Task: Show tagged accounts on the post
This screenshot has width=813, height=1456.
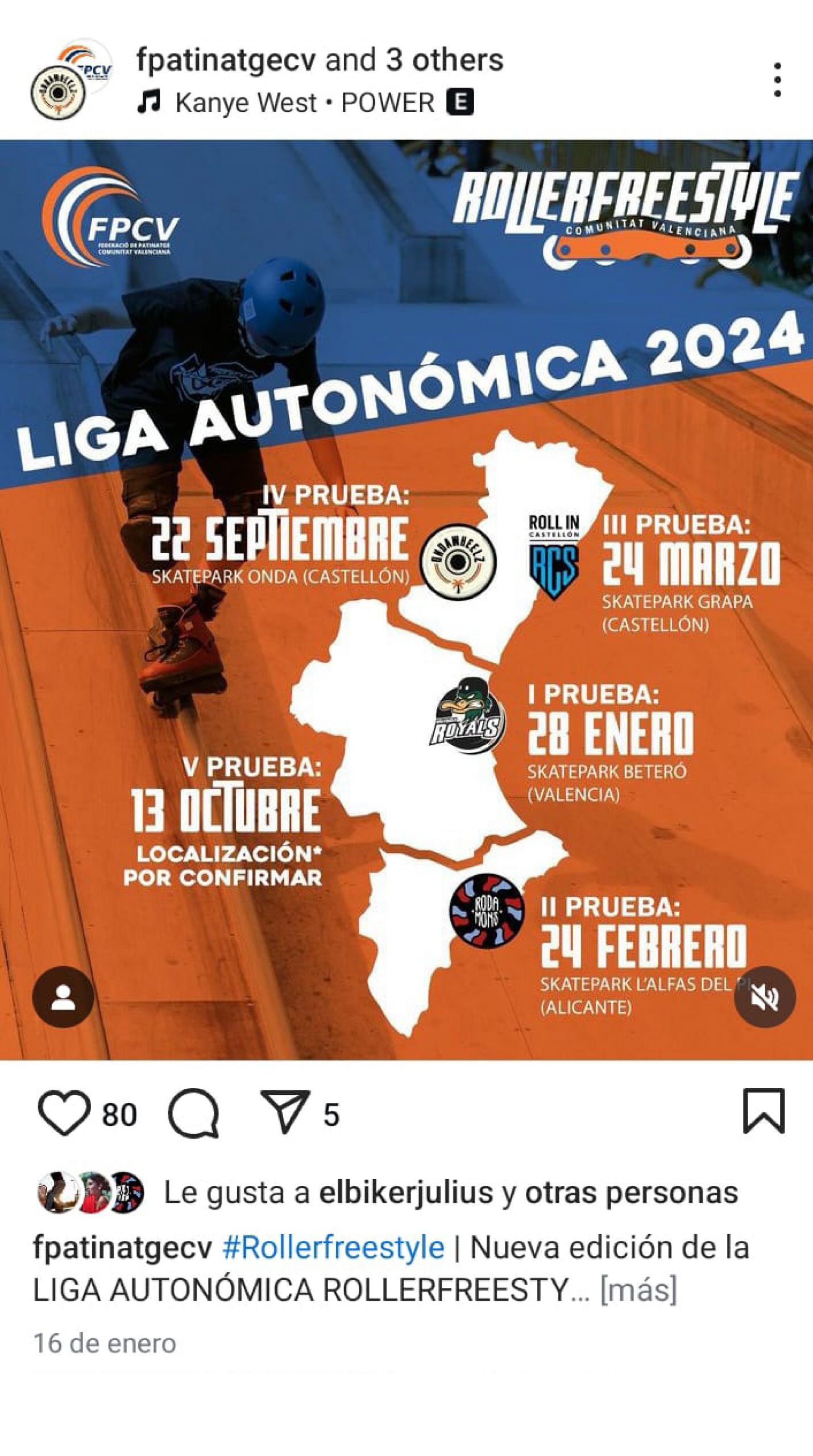Action: coord(63,997)
